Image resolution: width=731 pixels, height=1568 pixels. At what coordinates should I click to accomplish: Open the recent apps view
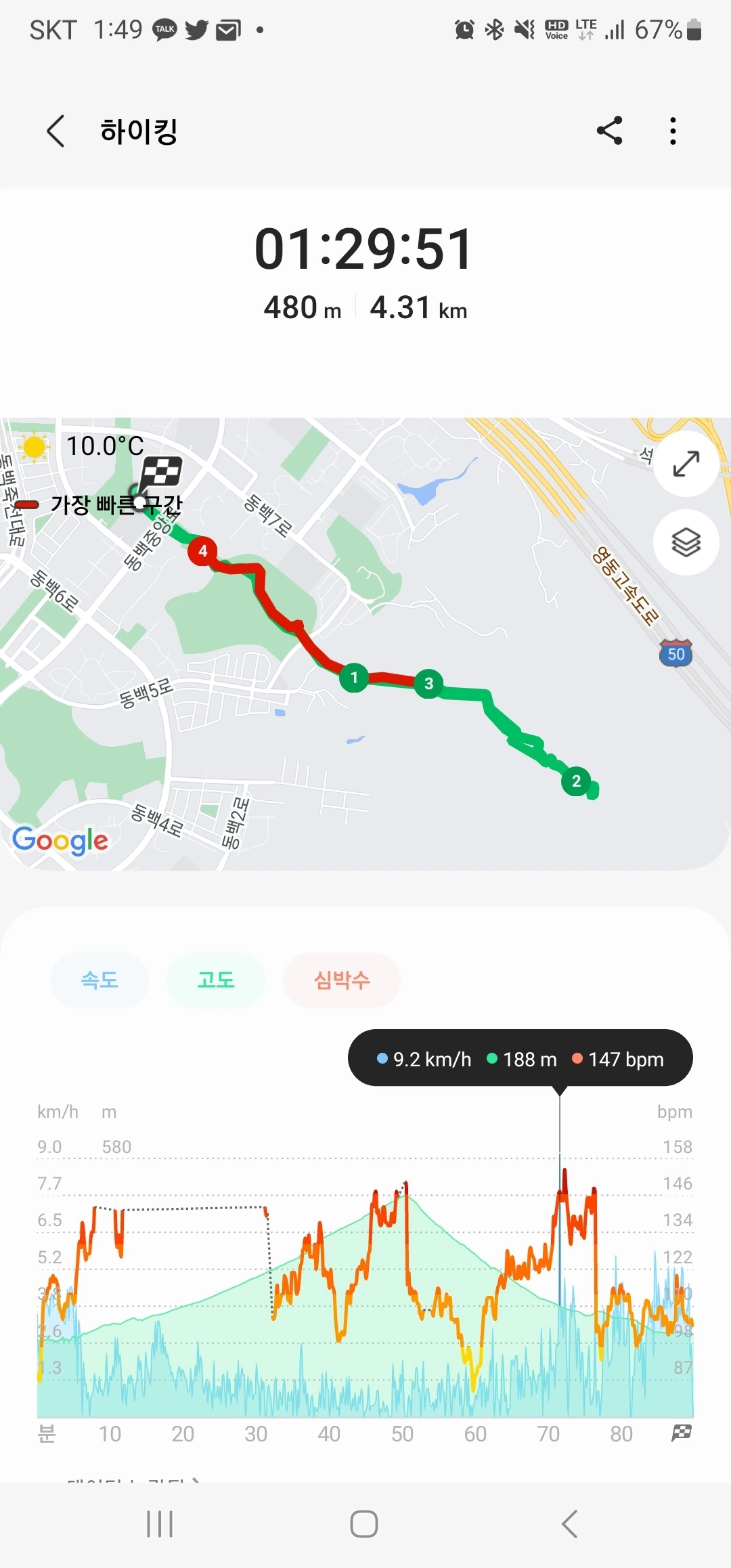click(x=160, y=1524)
